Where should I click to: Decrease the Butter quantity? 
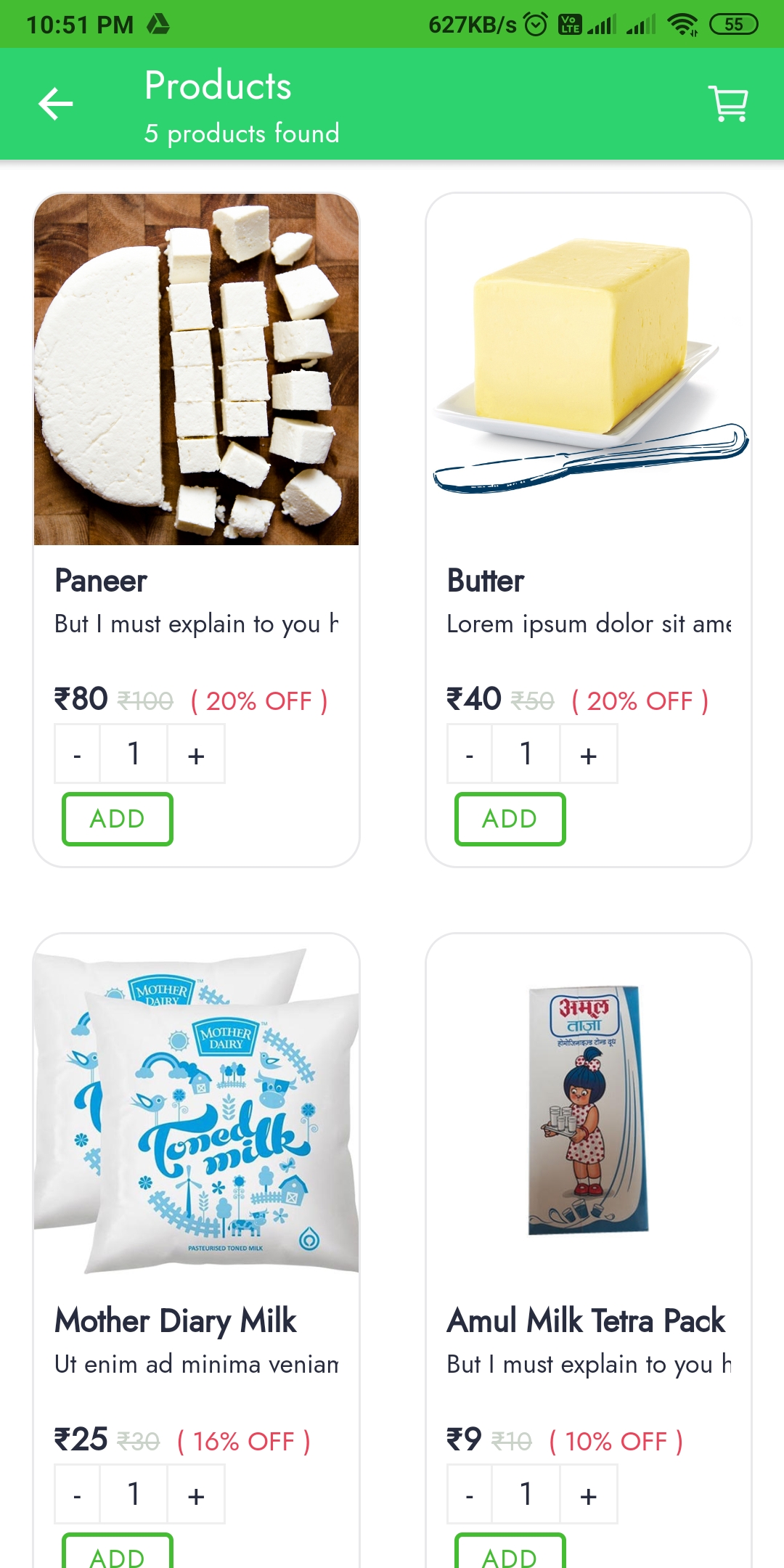[470, 755]
